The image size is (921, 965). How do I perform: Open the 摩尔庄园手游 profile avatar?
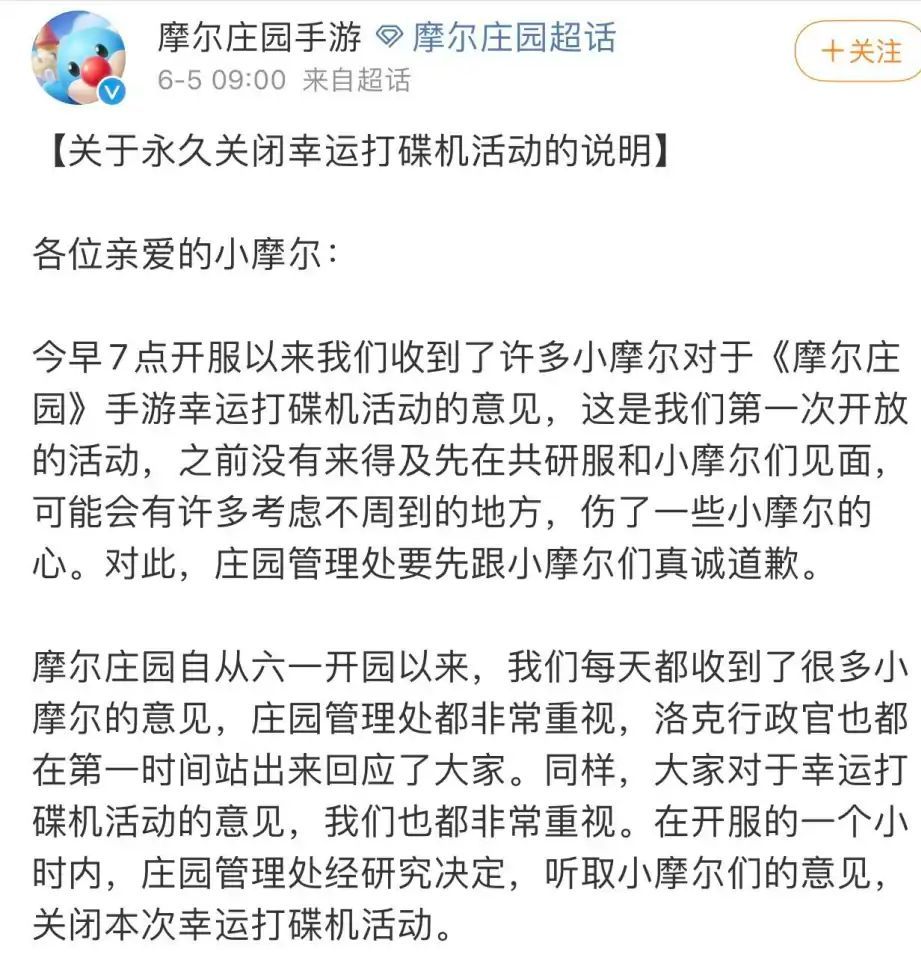click(80, 58)
